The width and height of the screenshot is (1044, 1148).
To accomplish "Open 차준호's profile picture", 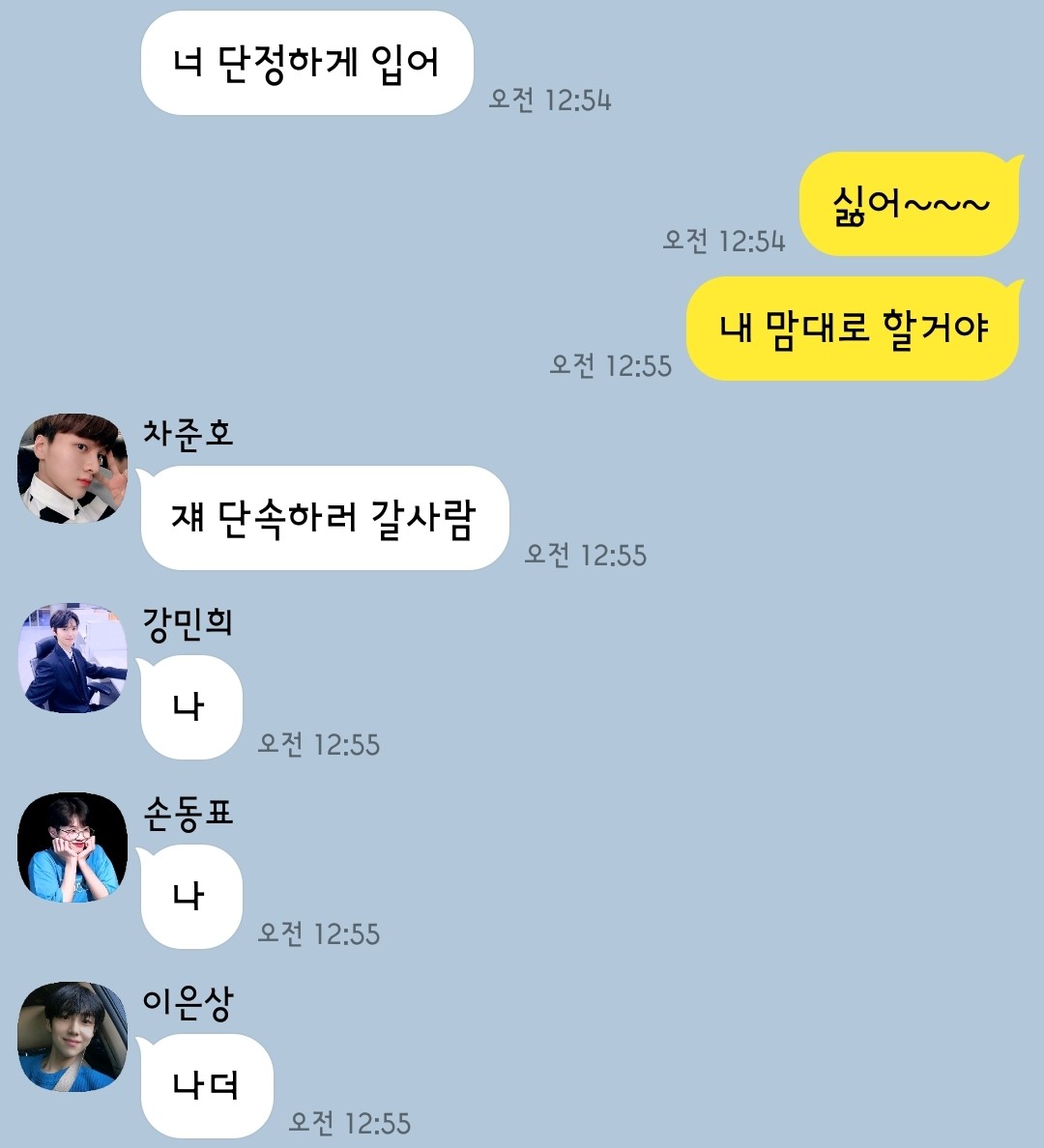I will coord(72,469).
